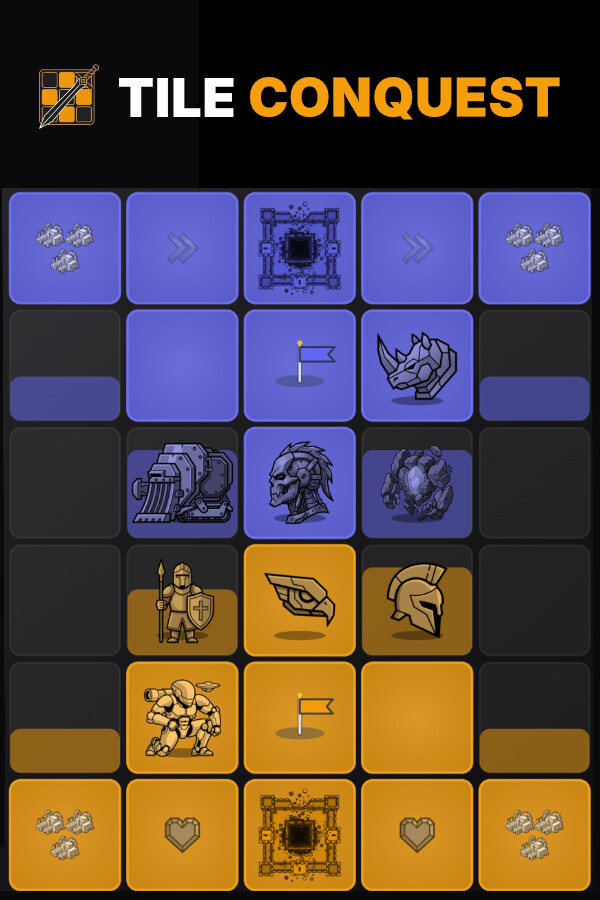Choose the crouching golden mech robot
Viewport: 600px width, 900px height.
(182, 717)
